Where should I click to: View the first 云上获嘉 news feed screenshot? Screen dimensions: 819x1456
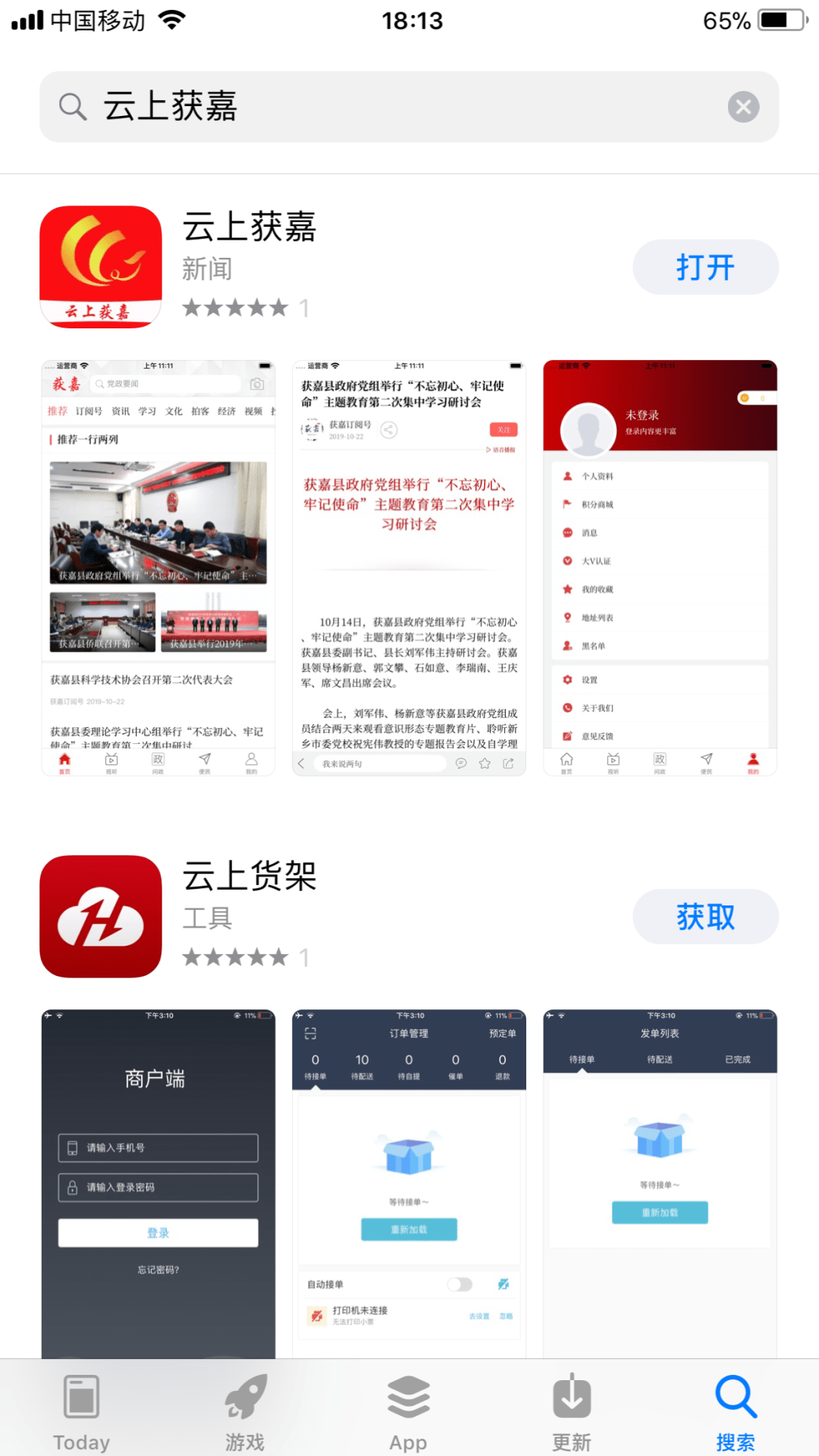(x=158, y=567)
